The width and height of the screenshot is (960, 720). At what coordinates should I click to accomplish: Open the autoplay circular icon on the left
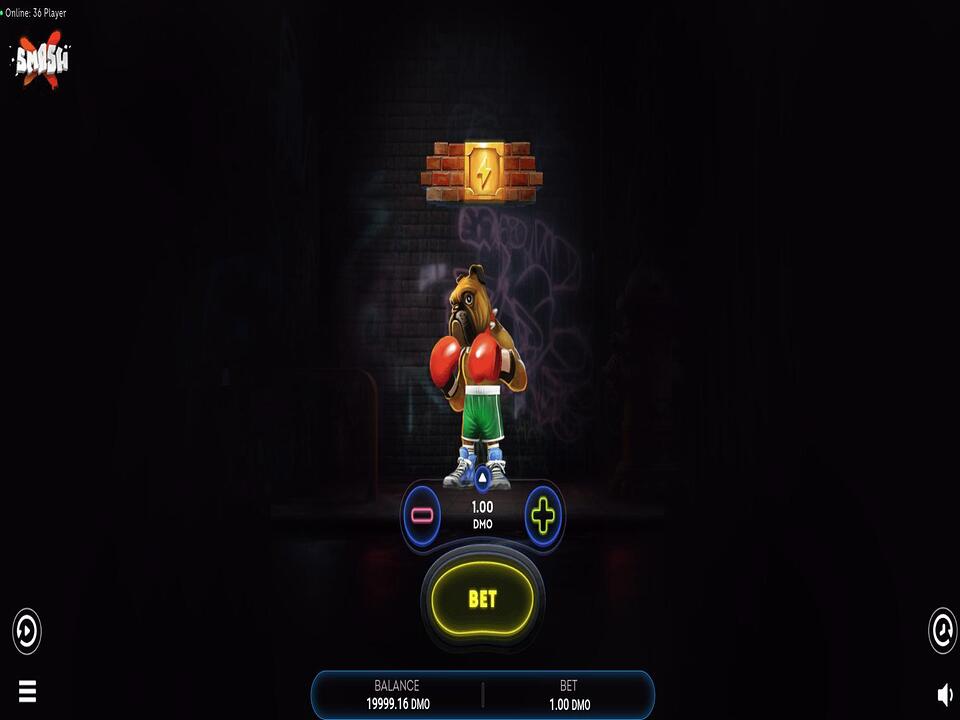point(27,631)
